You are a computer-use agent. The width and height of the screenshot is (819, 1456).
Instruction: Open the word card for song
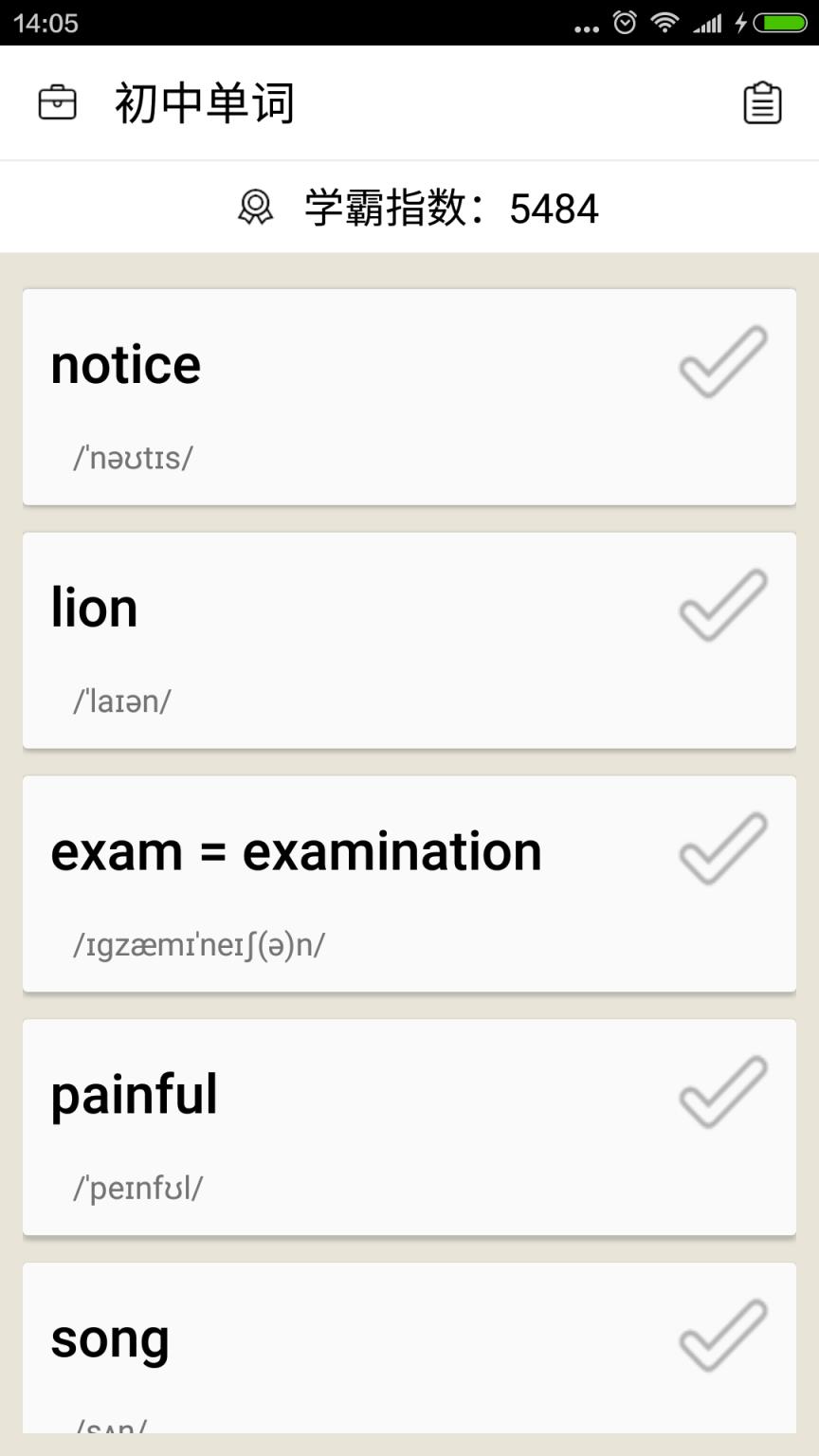(x=332, y=1351)
